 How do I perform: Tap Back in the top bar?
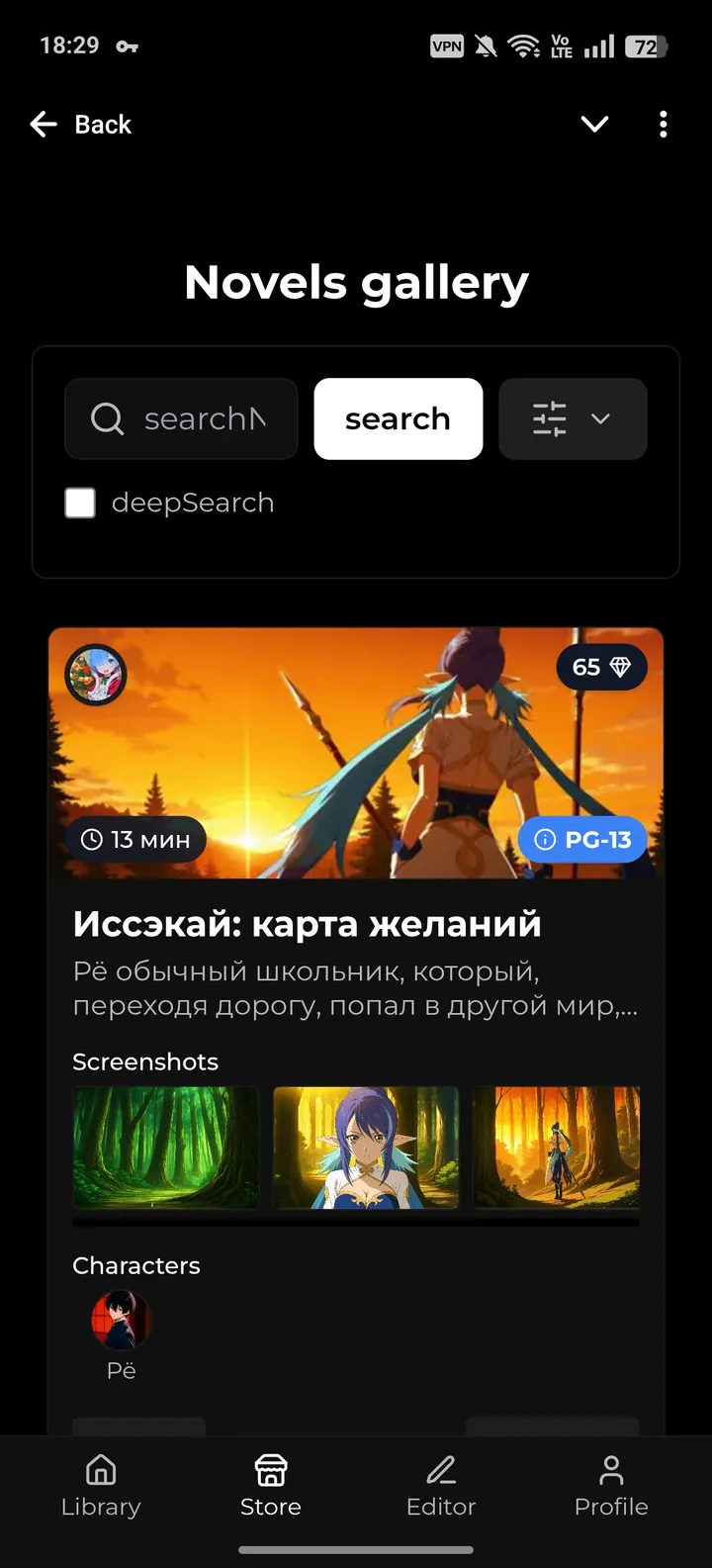[x=79, y=124]
